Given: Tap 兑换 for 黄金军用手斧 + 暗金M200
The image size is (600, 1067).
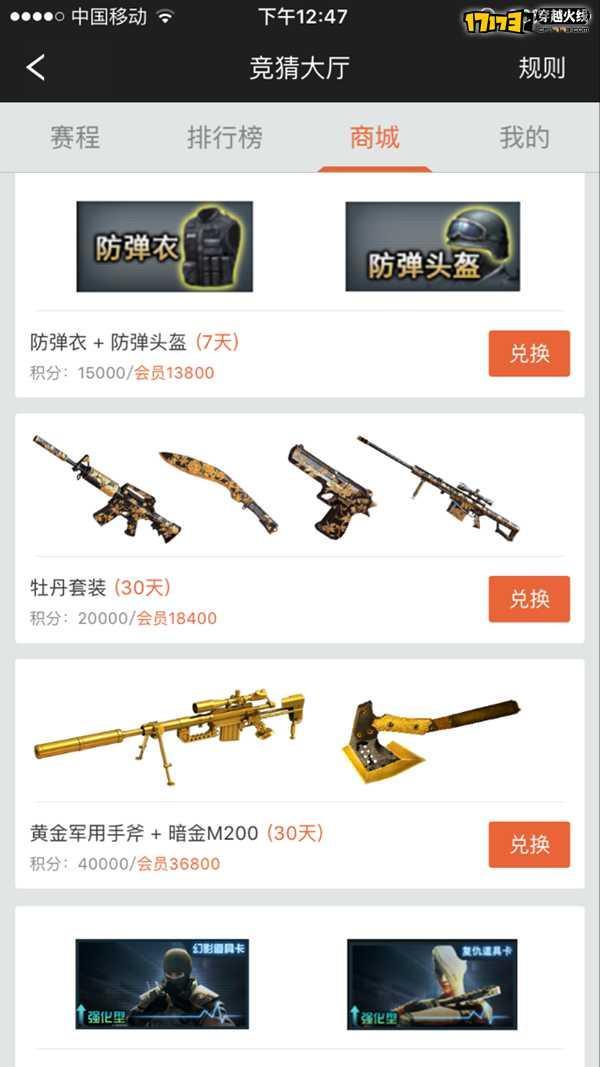Looking at the screenshot, I should (529, 844).
